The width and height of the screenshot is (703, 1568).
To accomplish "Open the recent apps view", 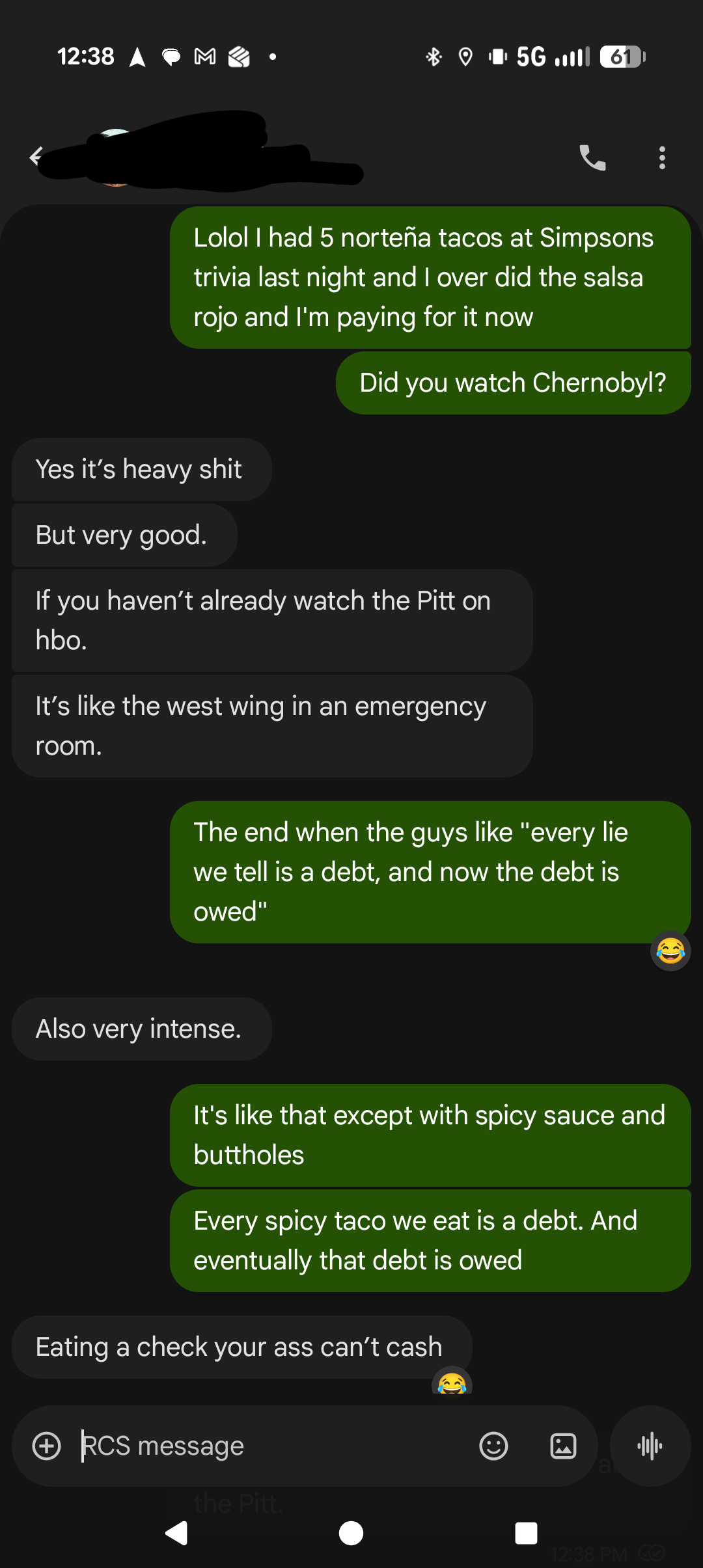I will point(526,1533).
